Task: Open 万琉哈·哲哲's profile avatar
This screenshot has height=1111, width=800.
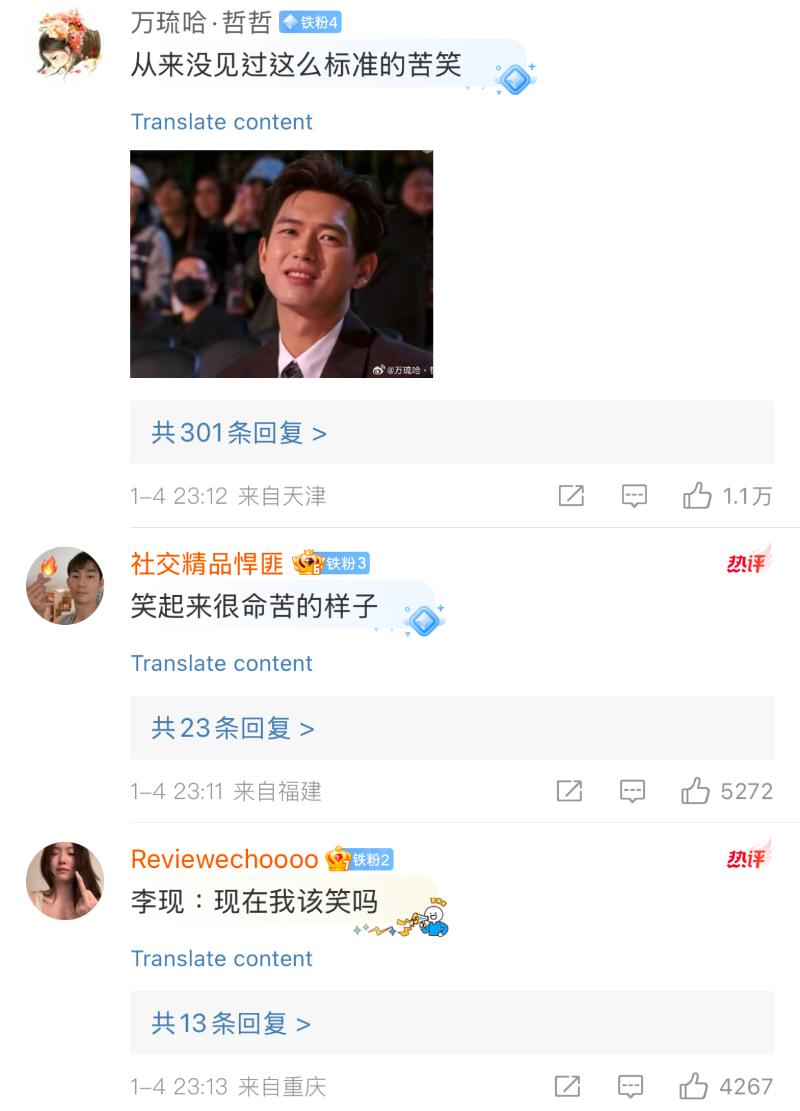Action: (x=64, y=42)
